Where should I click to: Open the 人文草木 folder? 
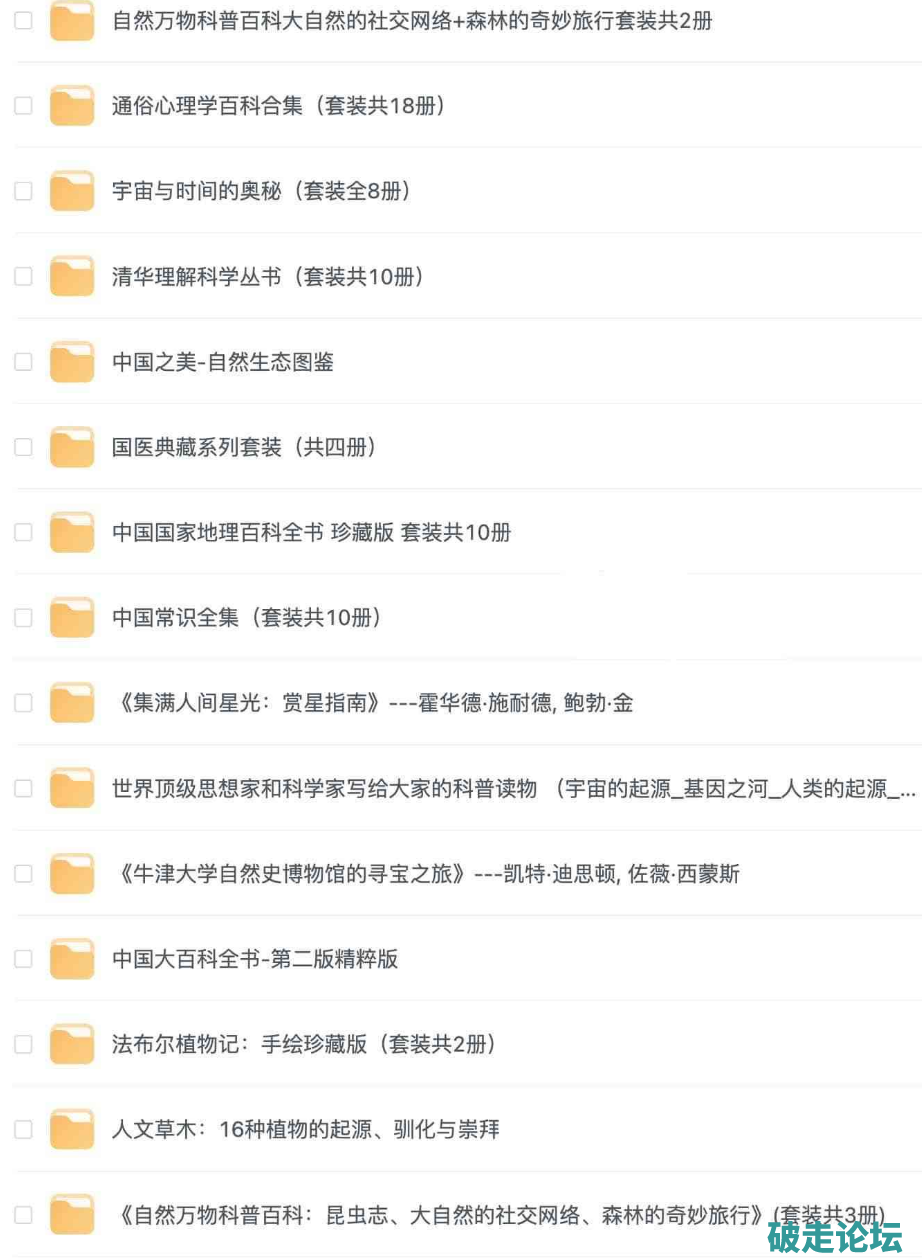click(305, 1130)
